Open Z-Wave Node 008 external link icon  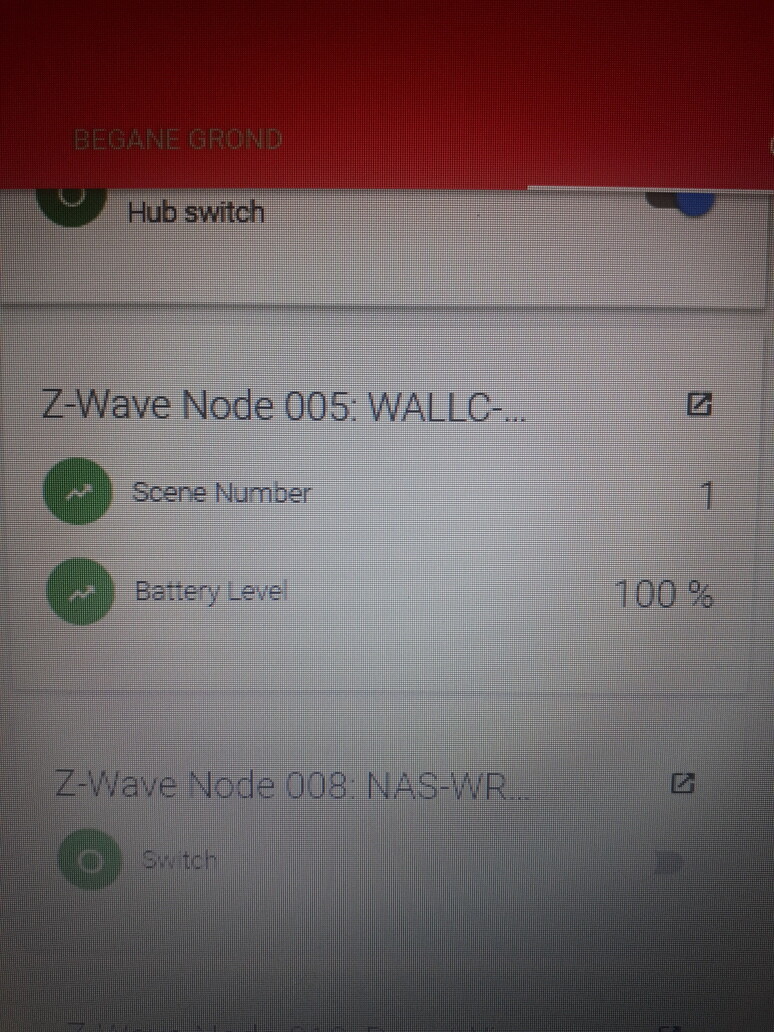pyautogui.click(x=682, y=784)
